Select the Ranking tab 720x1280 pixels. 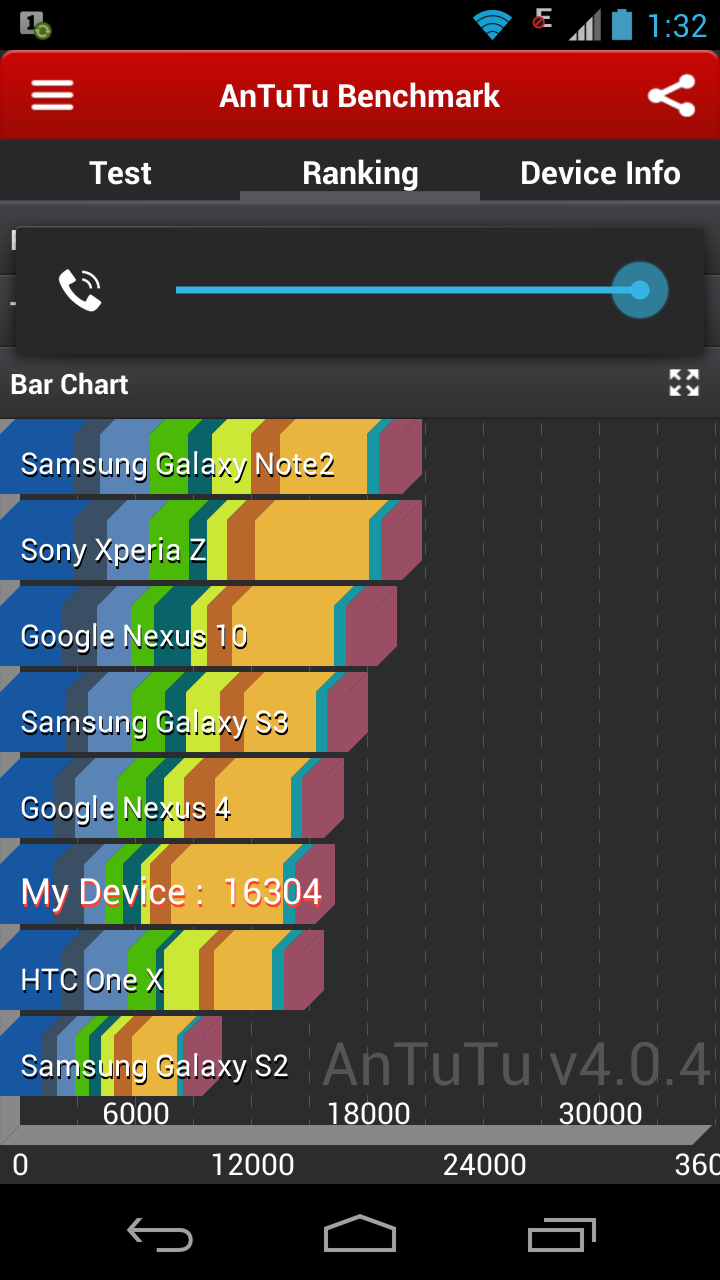pyautogui.click(x=360, y=173)
